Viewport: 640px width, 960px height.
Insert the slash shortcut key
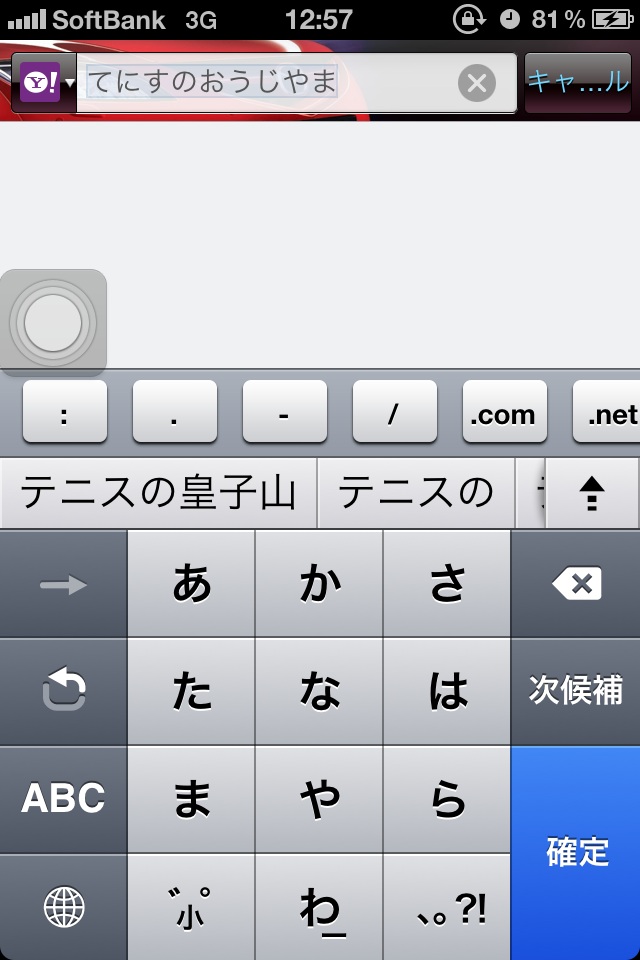pyautogui.click(x=394, y=412)
